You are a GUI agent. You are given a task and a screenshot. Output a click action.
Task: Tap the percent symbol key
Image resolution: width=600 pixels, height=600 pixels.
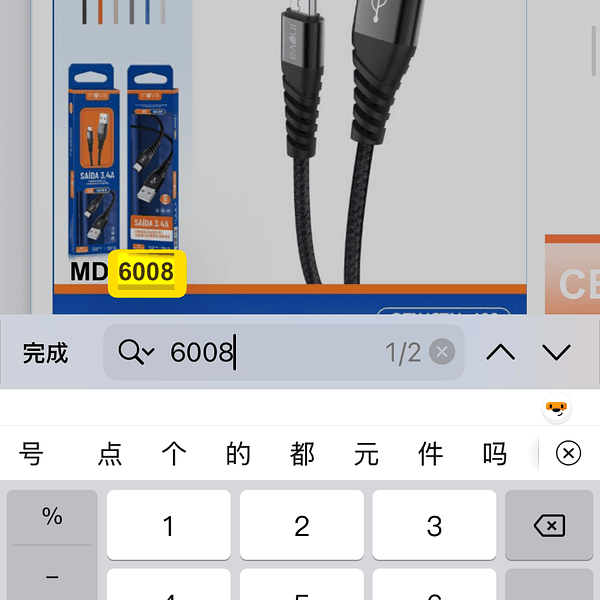pyautogui.click(x=52, y=517)
